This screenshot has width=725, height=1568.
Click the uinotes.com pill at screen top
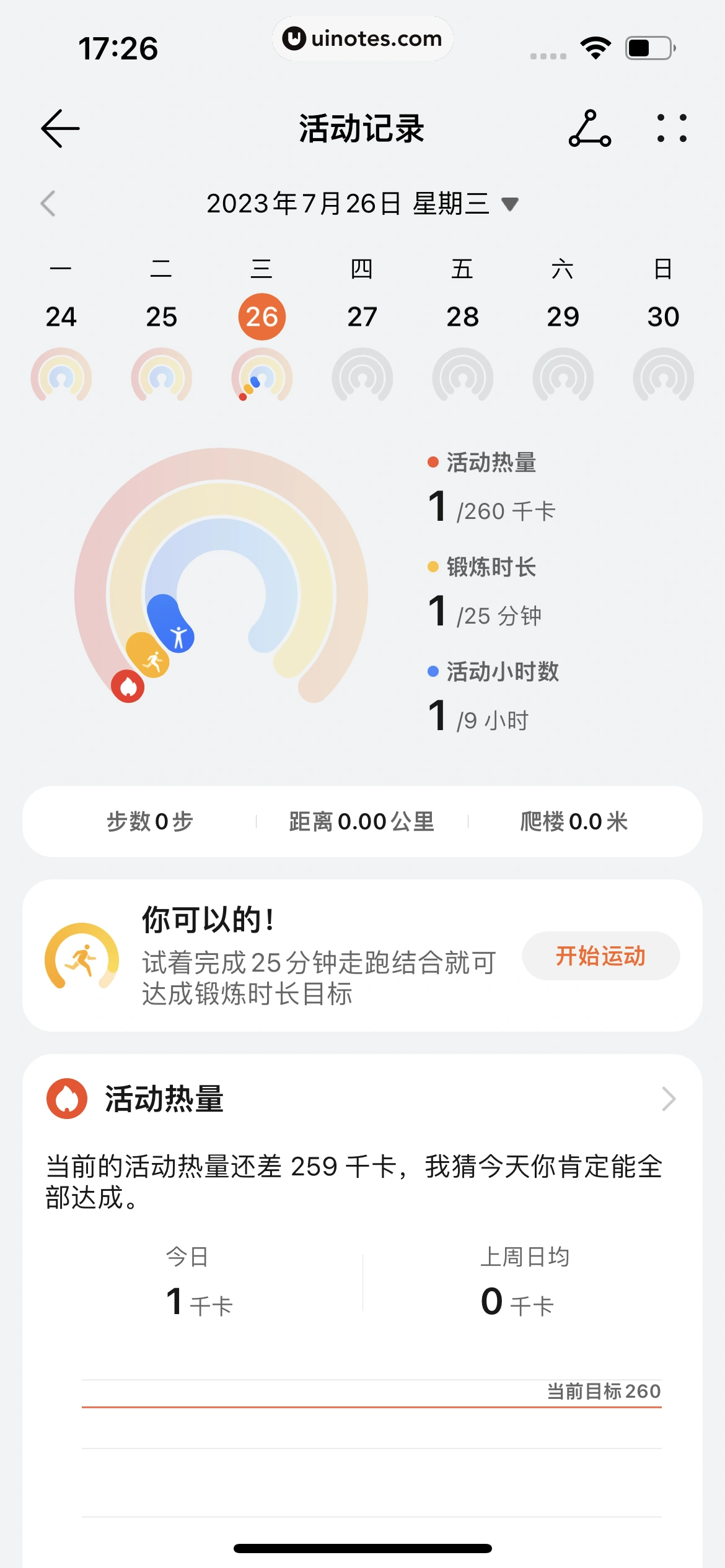(362, 38)
